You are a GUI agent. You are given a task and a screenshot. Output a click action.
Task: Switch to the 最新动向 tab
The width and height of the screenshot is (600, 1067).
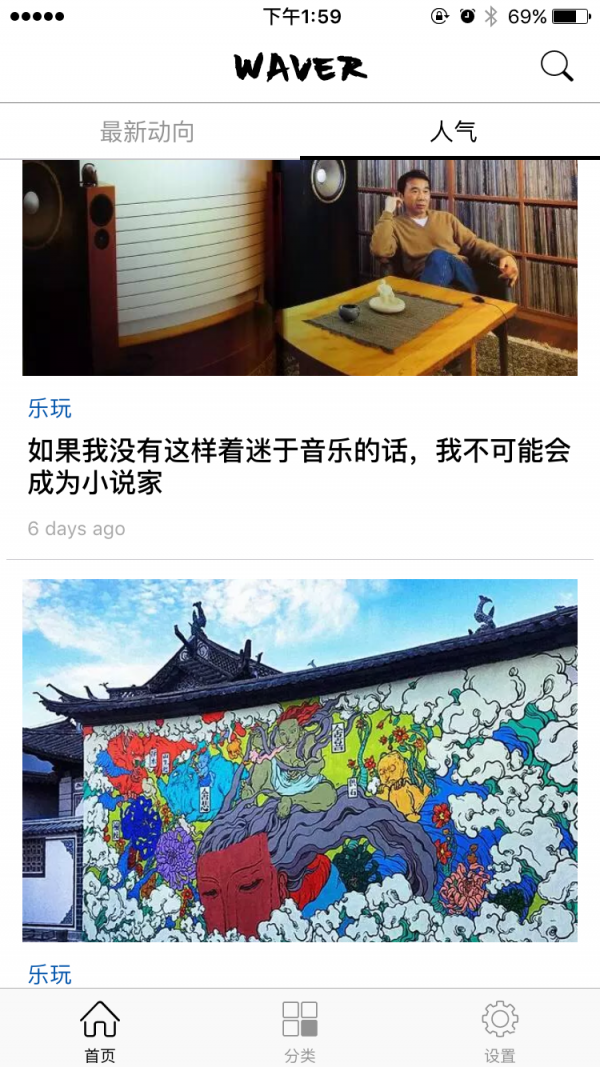(x=148, y=132)
